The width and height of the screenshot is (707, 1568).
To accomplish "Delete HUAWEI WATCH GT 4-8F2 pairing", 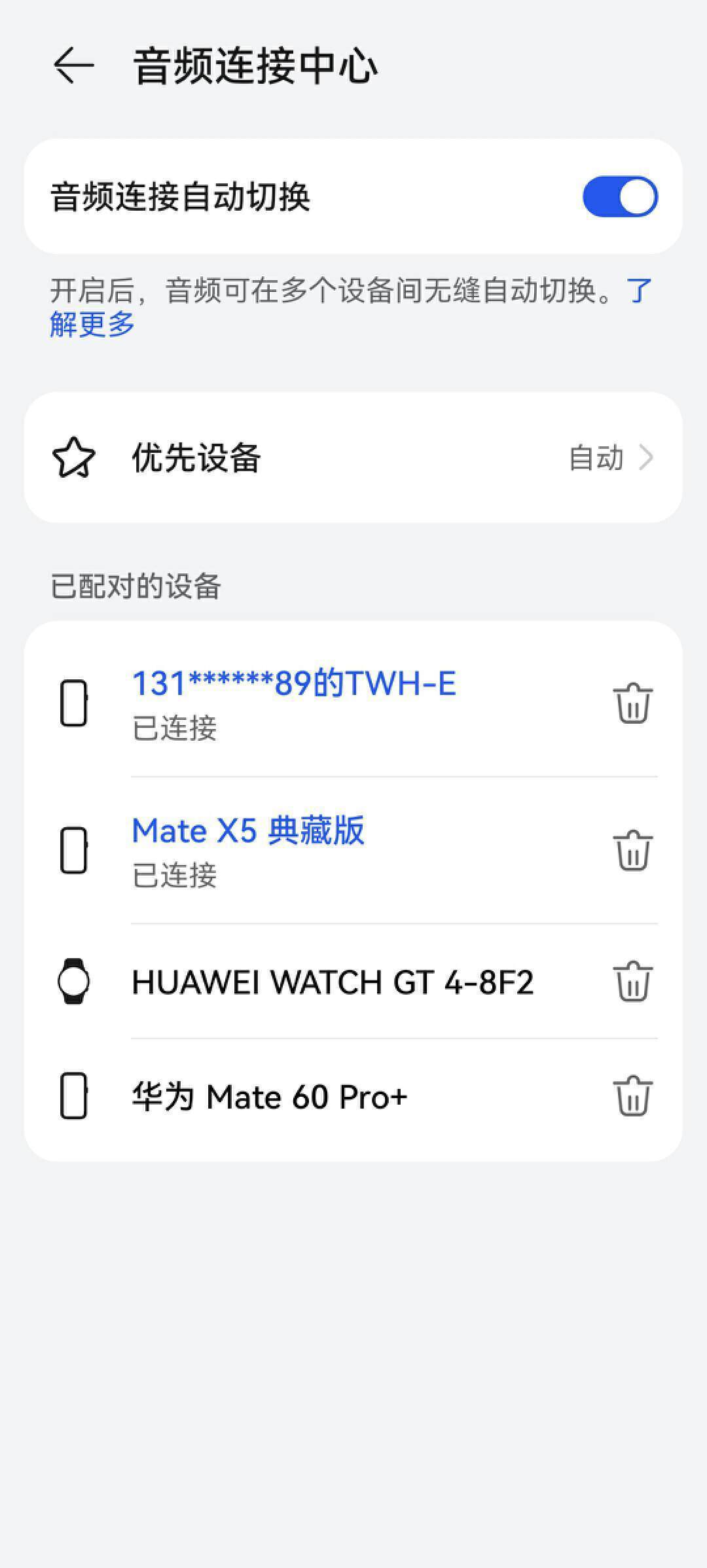I will click(632, 981).
